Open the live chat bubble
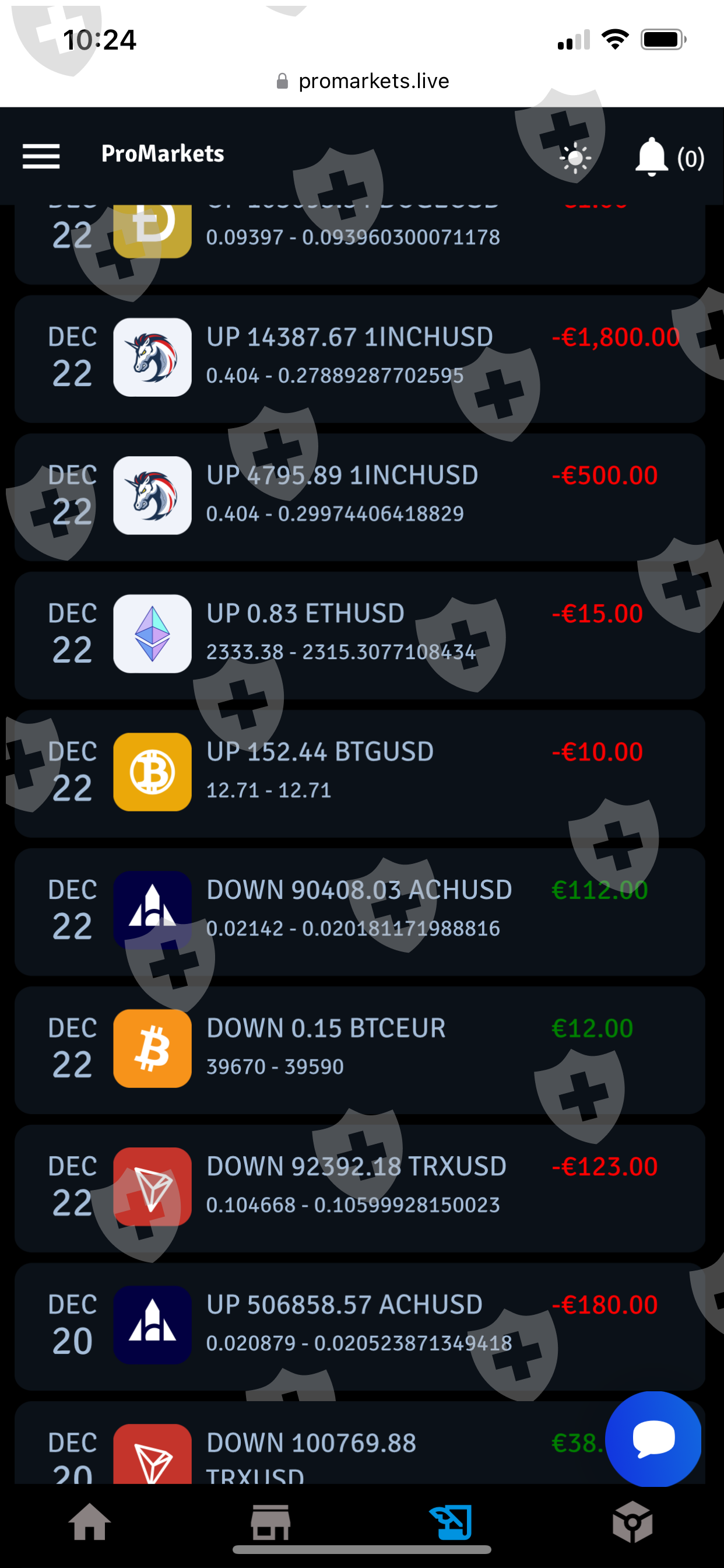The height and width of the screenshot is (1568, 724). [x=653, y=1440]
